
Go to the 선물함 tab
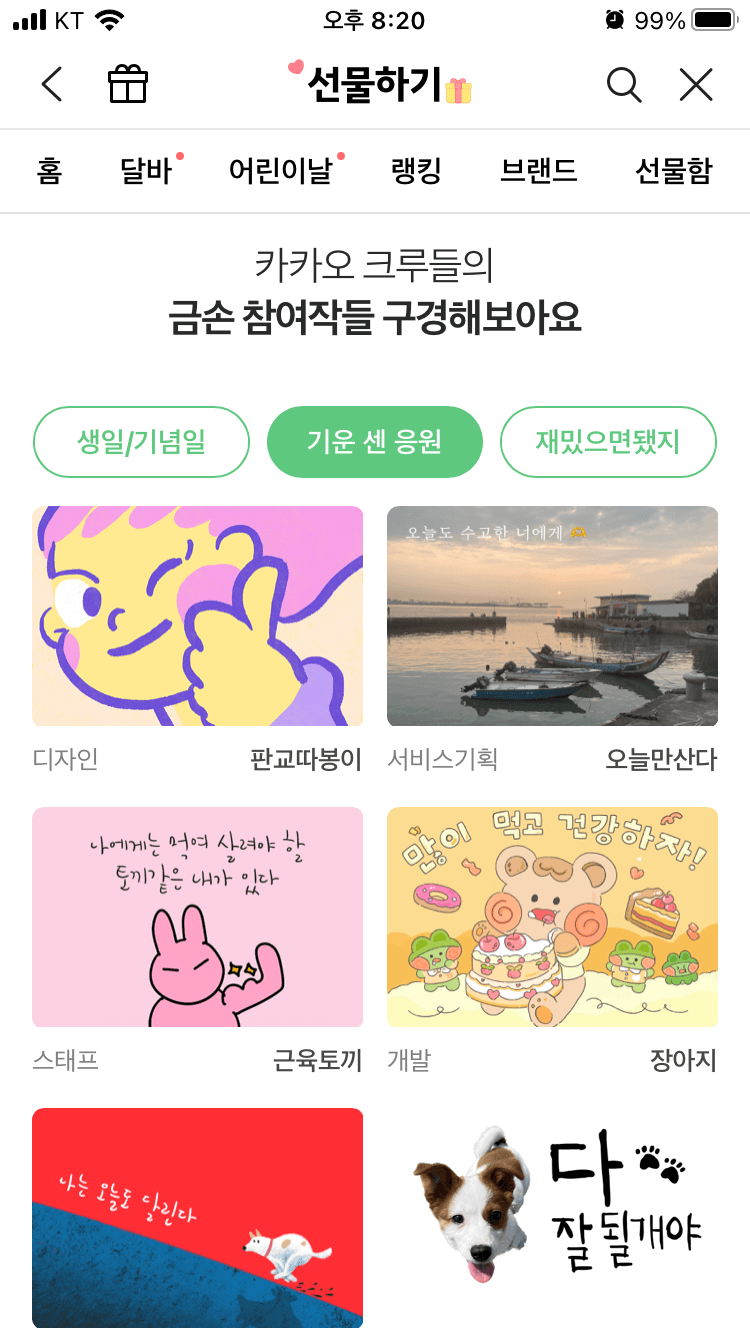673,171
